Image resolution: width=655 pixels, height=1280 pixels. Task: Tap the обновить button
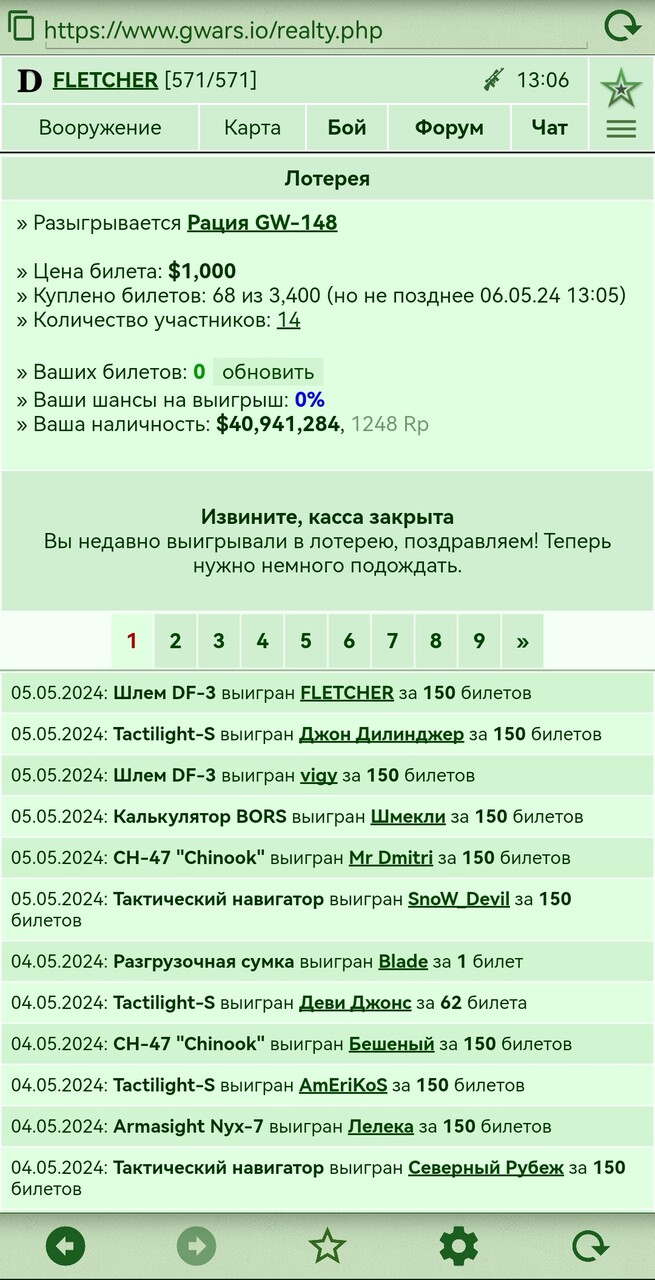[x=268, y=372]
